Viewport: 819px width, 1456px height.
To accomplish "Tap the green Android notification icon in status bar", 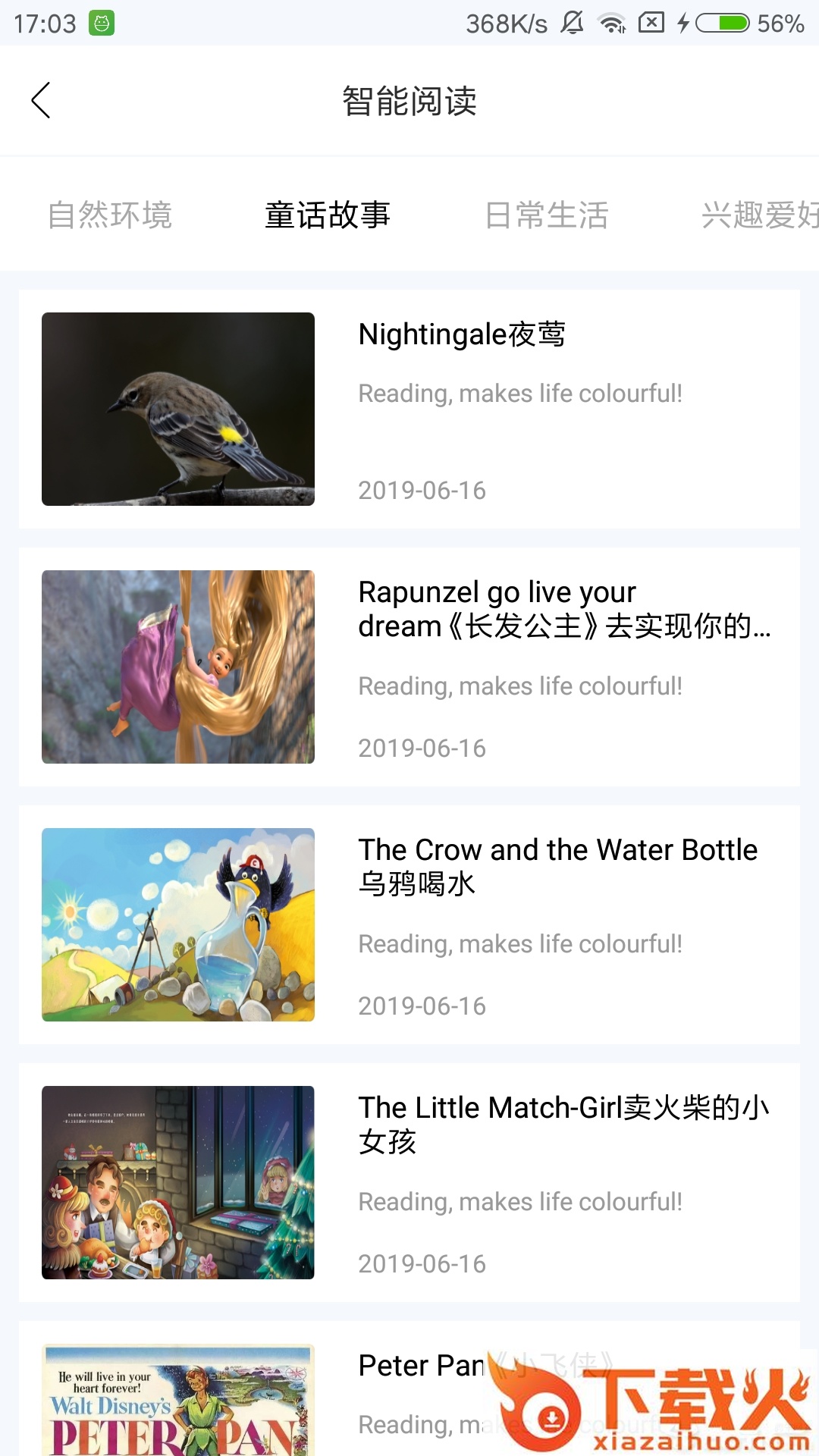I will 102,23.
